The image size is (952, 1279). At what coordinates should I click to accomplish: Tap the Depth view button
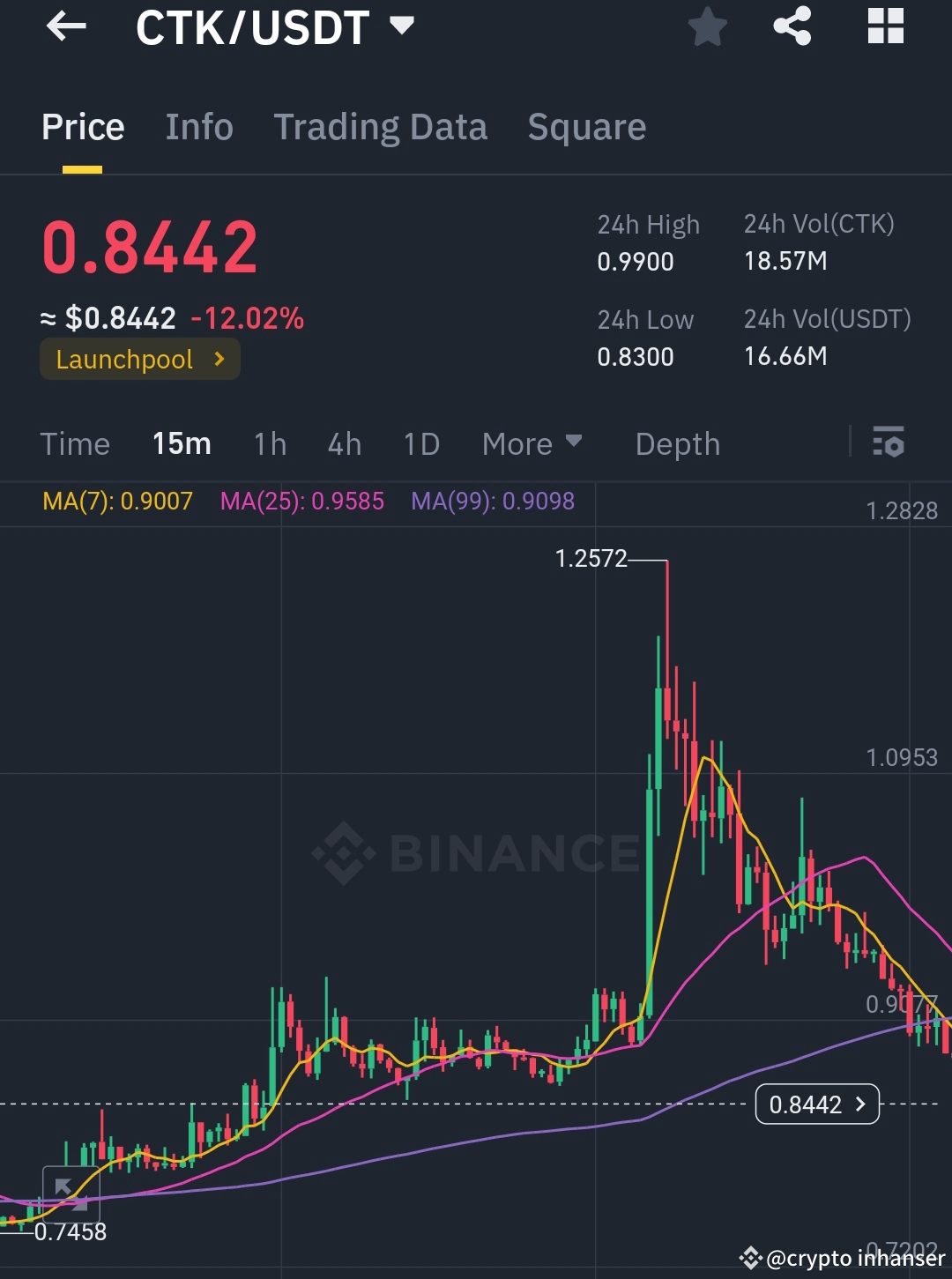[677, 443]
